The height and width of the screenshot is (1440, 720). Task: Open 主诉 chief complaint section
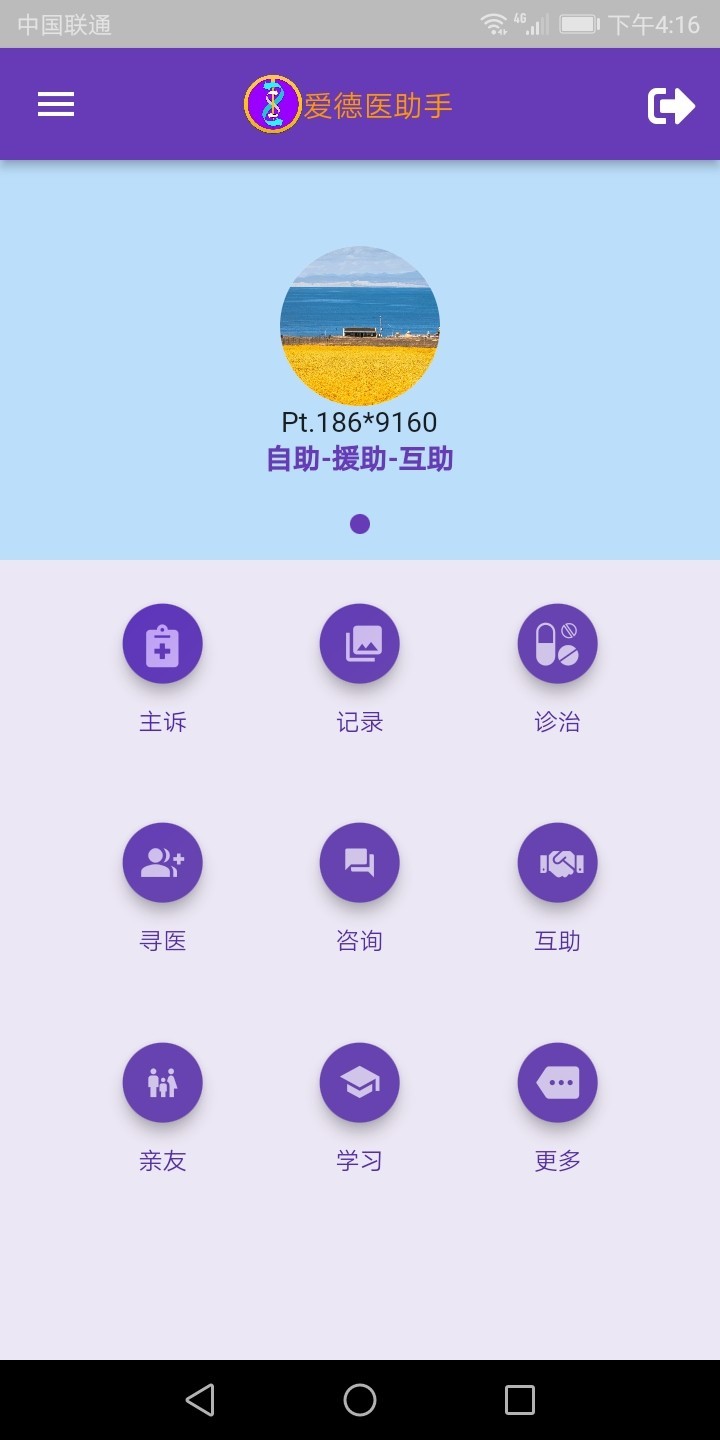tap(162, 644)
